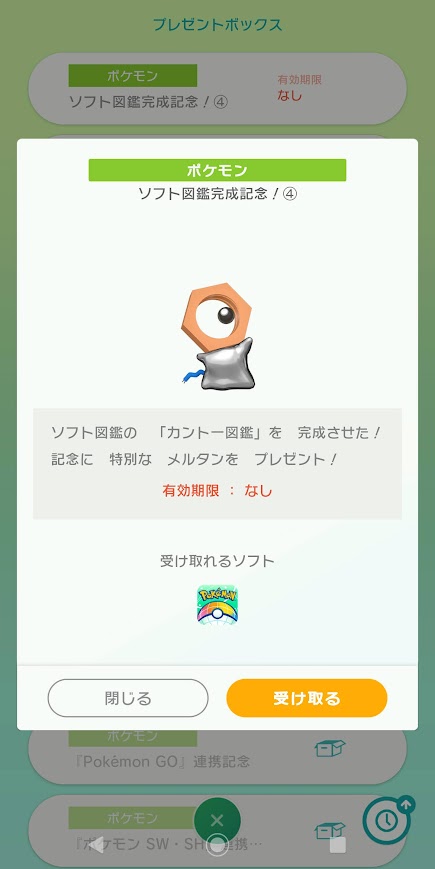The height and width of the screenshot is (869, 435).
Task: Close the dialog with 閉じる button
Action: point(128,698)
